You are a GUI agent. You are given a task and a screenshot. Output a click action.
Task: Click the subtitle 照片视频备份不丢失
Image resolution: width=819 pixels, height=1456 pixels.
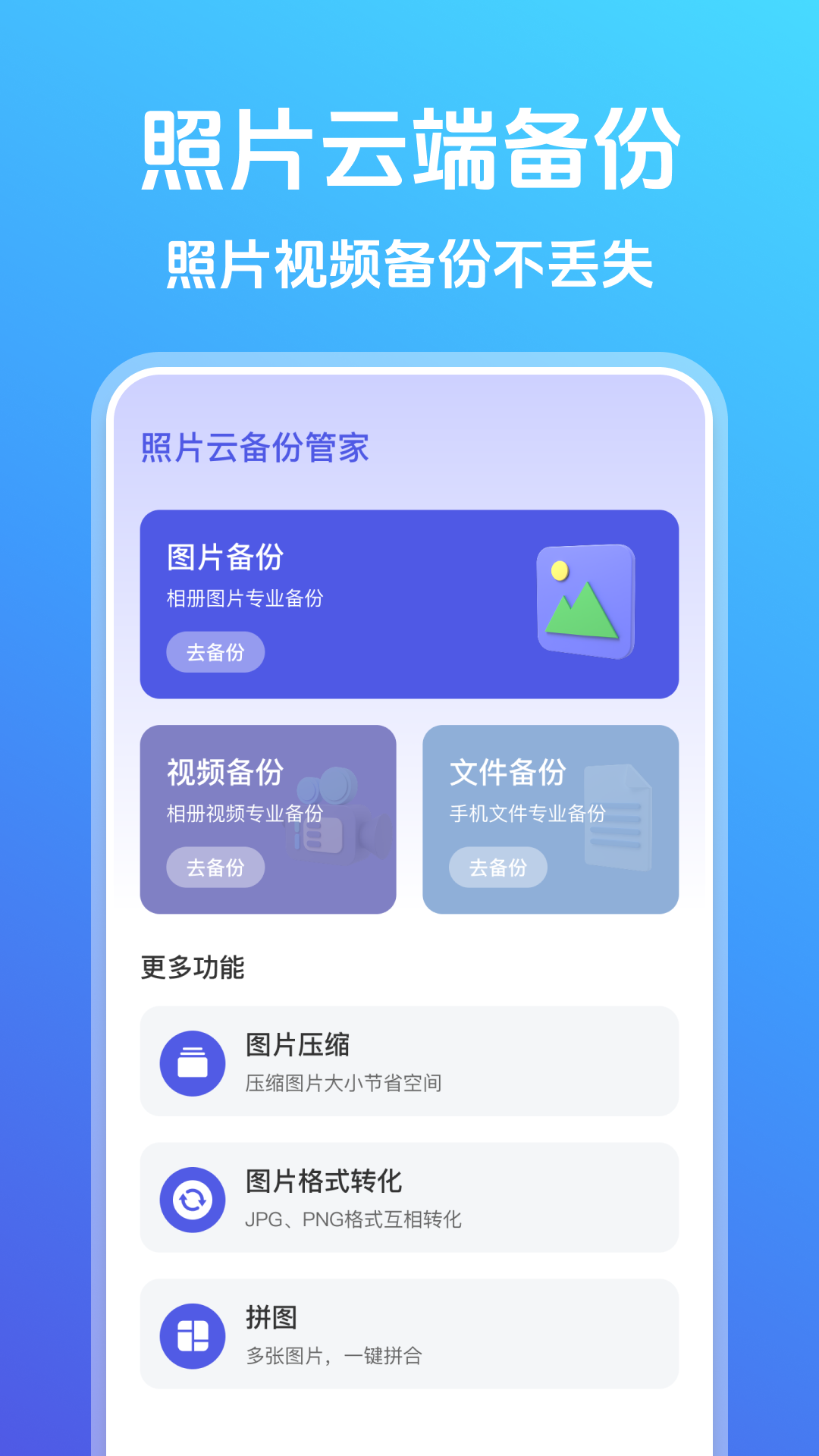(x=409, y=265)
